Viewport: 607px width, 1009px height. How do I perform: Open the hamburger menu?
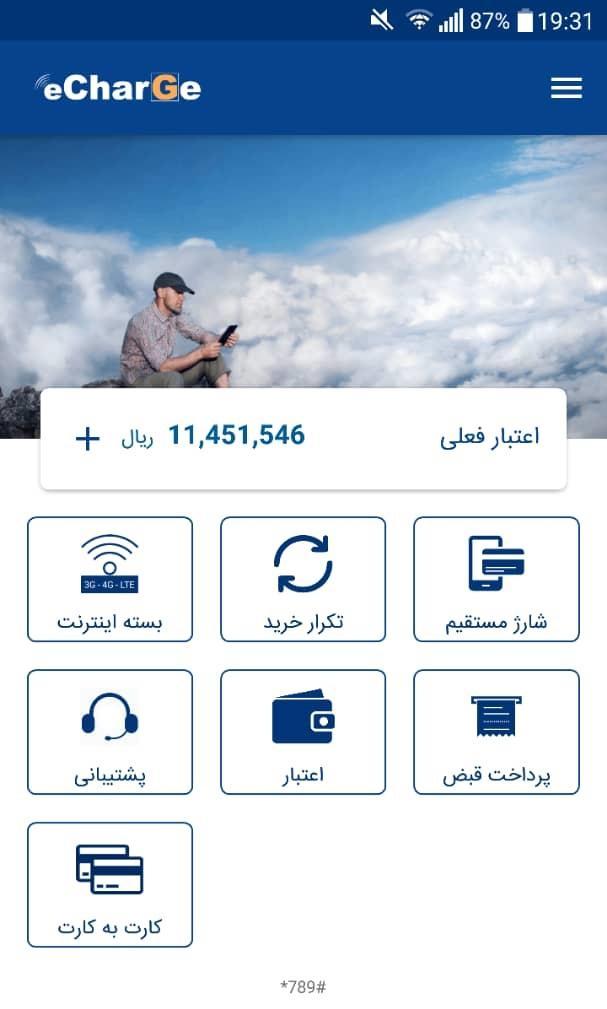point(566,88)
